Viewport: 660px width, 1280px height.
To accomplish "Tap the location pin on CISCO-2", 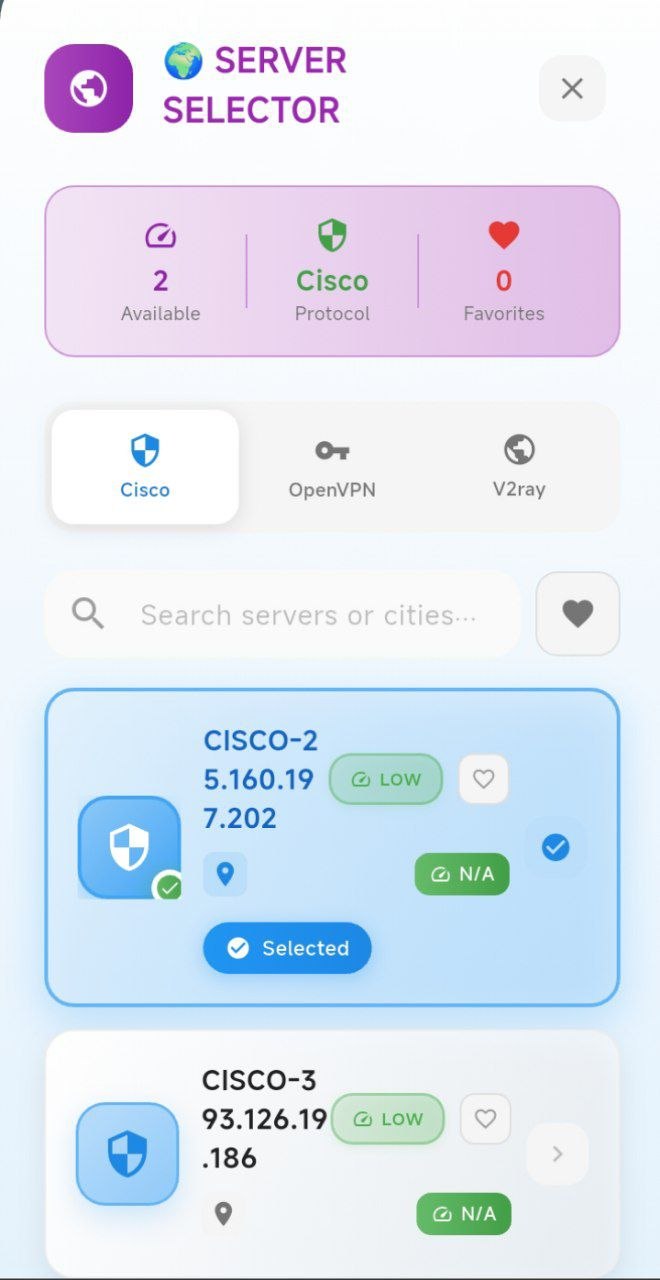I will pyautogui.click(x=225, y=874).
